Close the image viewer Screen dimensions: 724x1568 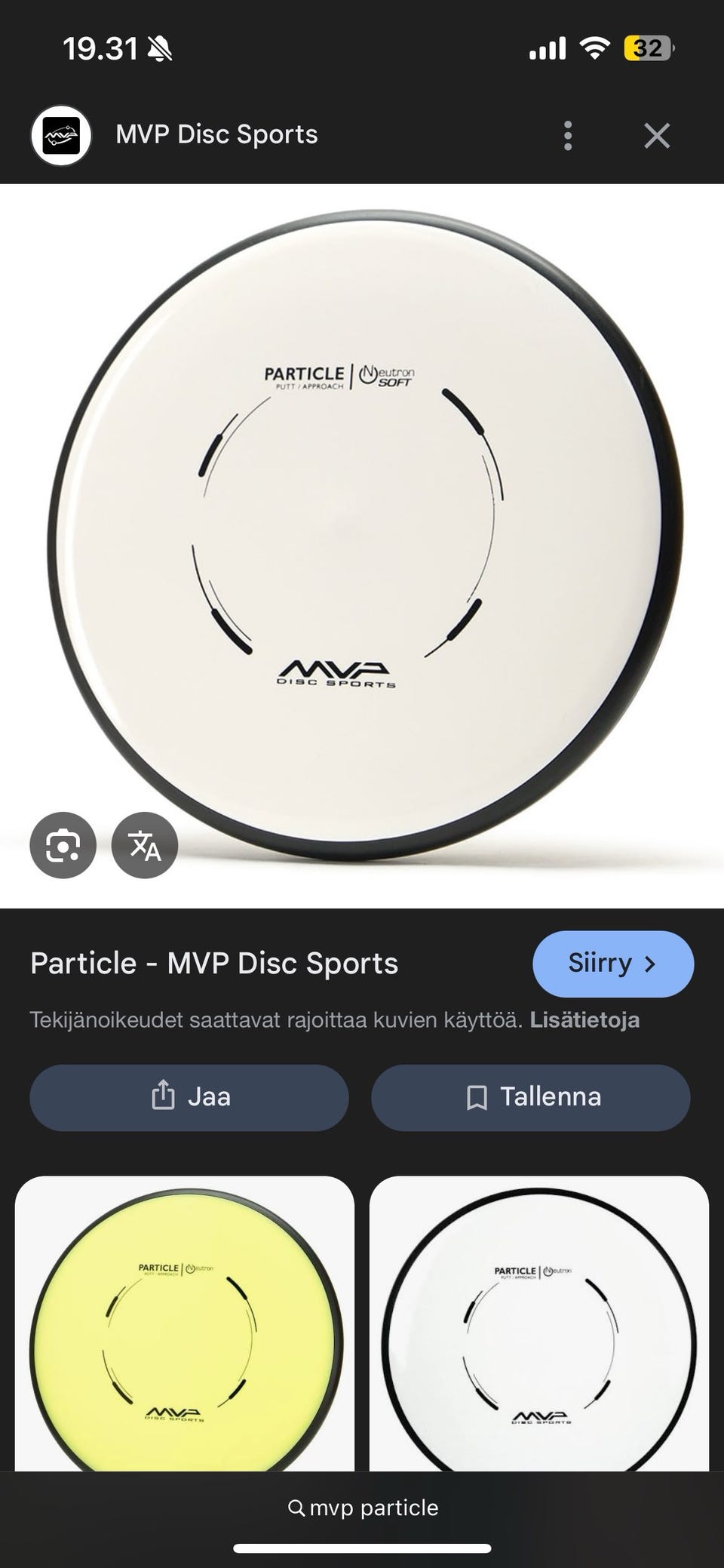657,136
